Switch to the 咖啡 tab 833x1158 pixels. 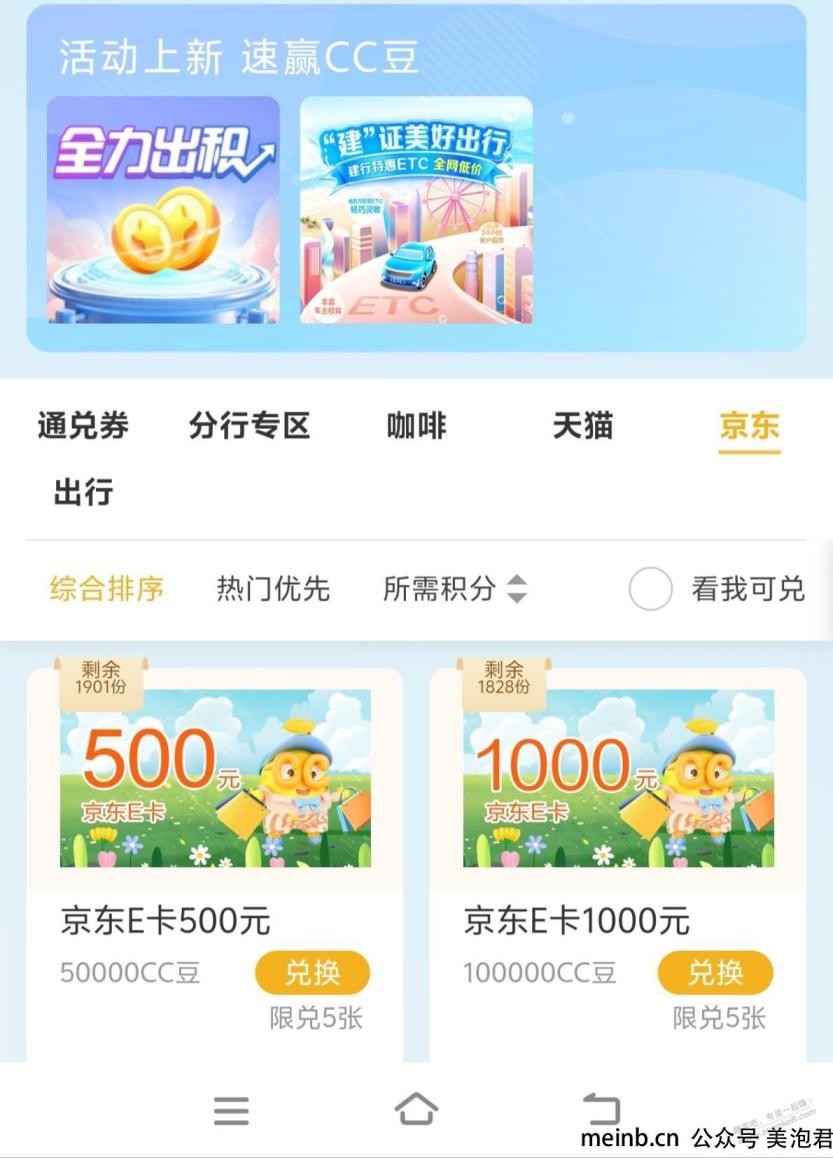coord(416,427)
